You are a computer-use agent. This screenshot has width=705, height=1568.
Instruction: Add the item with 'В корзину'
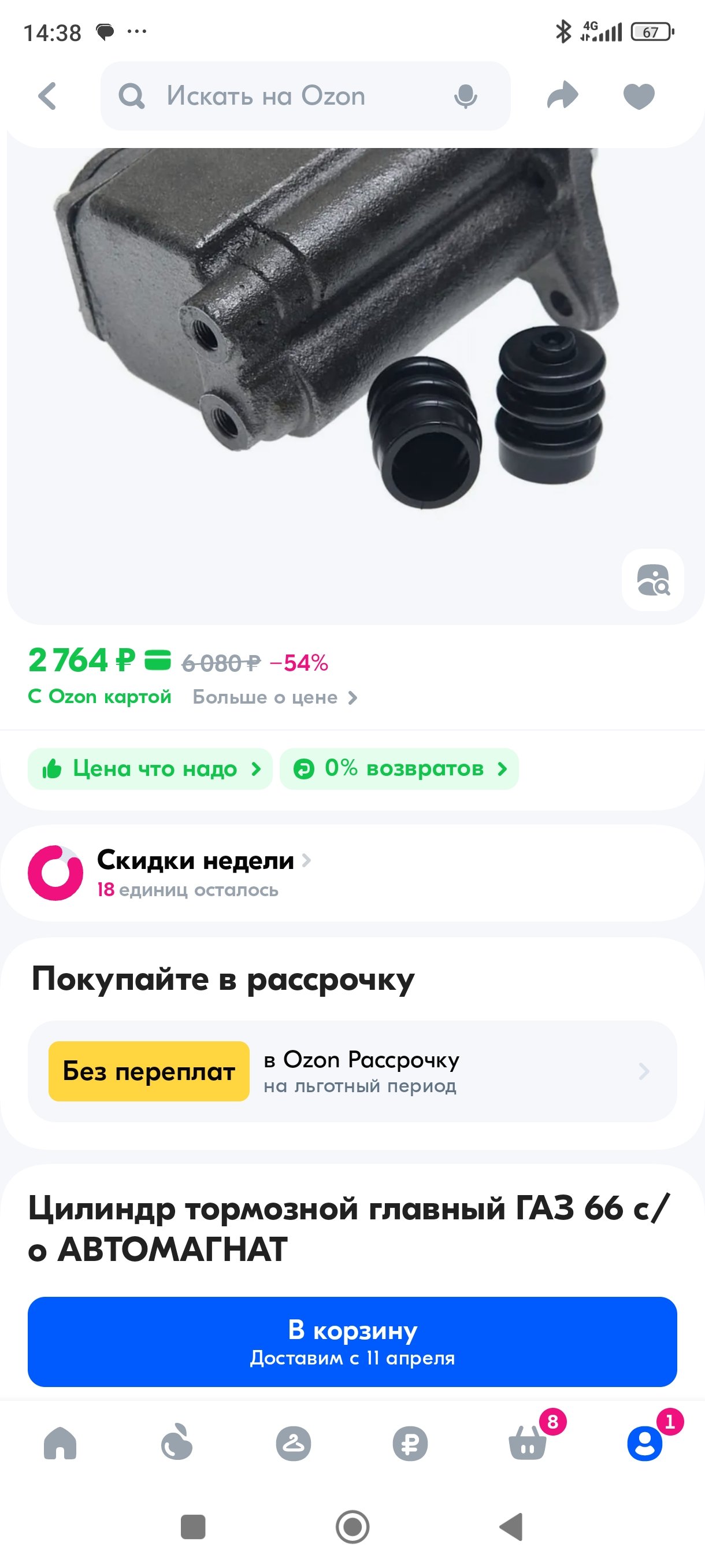pyautogui.click(x=352, y=1341)
